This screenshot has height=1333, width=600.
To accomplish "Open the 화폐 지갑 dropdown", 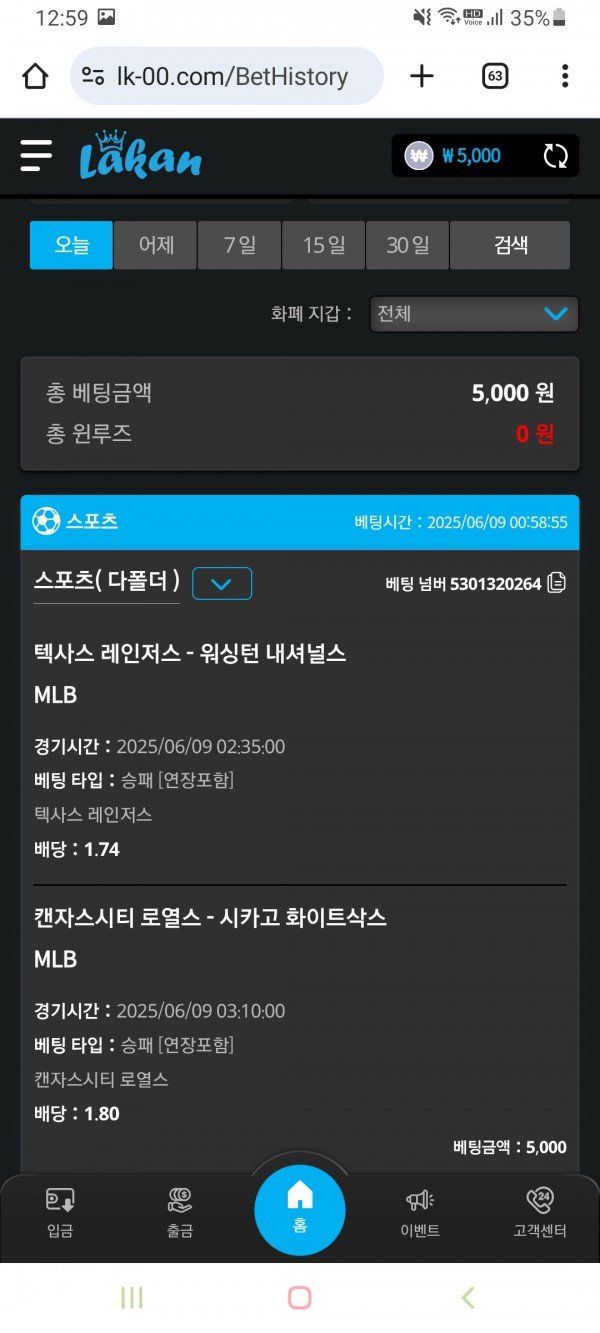I will click(x=474, y=314).
